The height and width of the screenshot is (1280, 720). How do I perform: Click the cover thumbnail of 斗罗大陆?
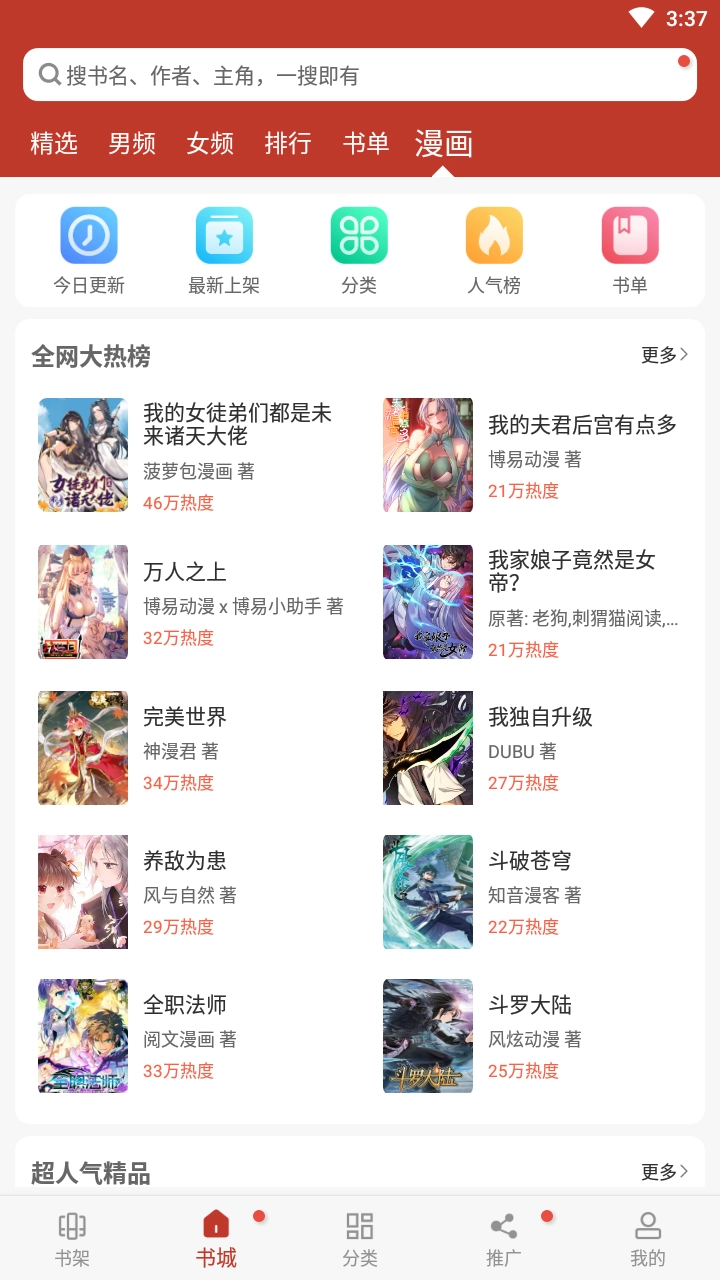[427, 1035]
